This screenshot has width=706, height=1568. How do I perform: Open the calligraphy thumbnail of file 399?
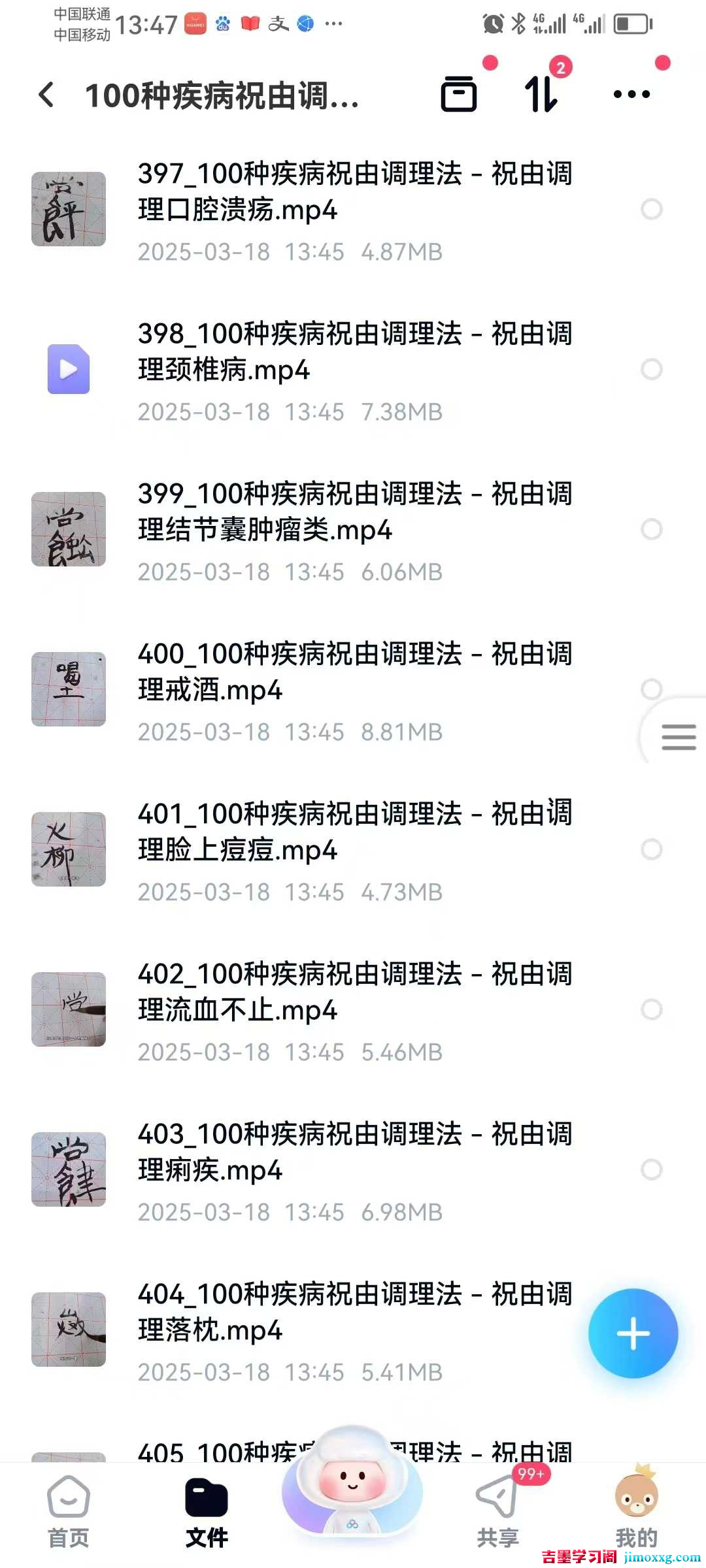(x=67, y=531)
